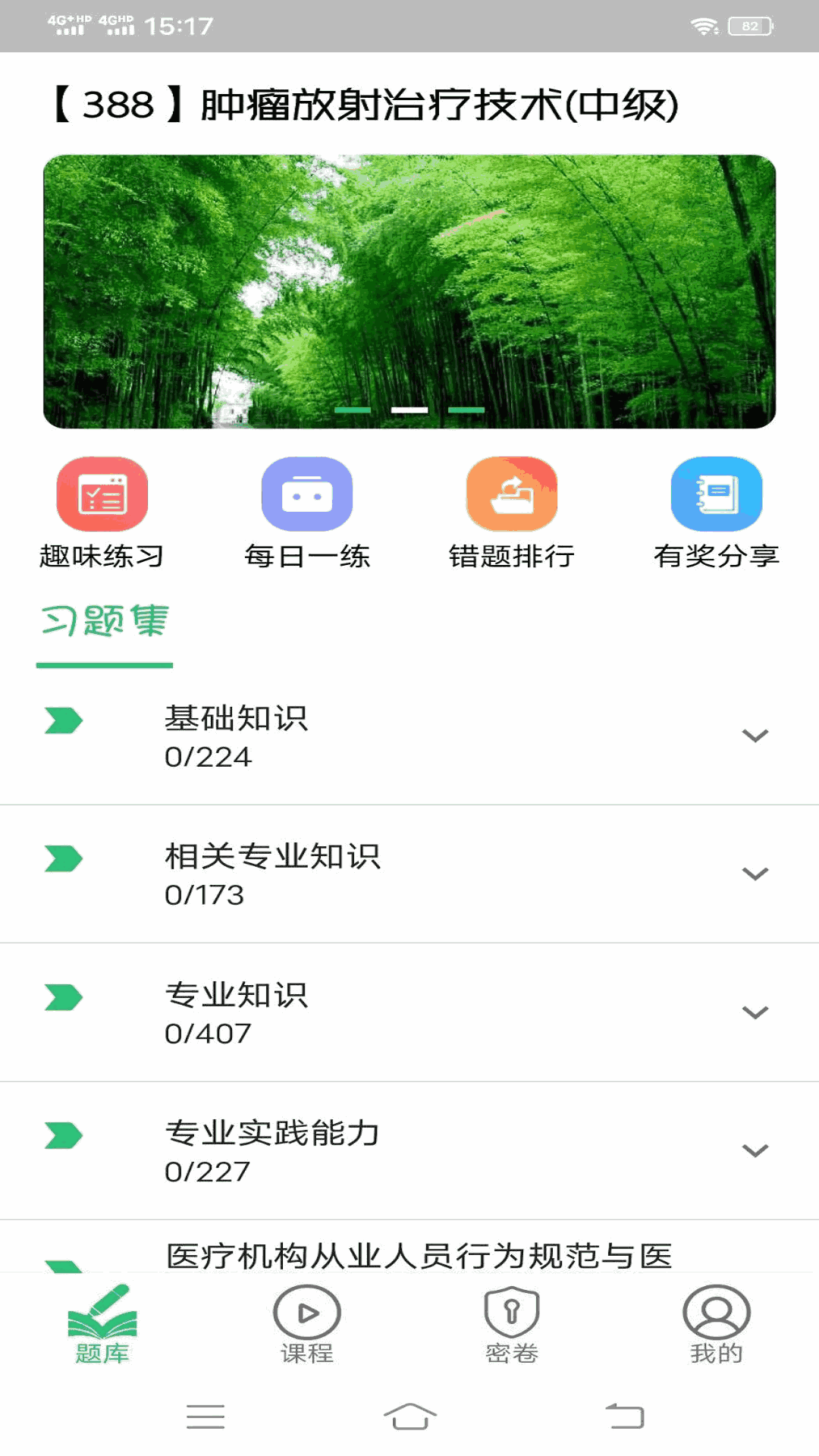
Task: Tap the 肿瘤放射治疗技术 course title
Action: pyautogui.click(x=409, y=105)
